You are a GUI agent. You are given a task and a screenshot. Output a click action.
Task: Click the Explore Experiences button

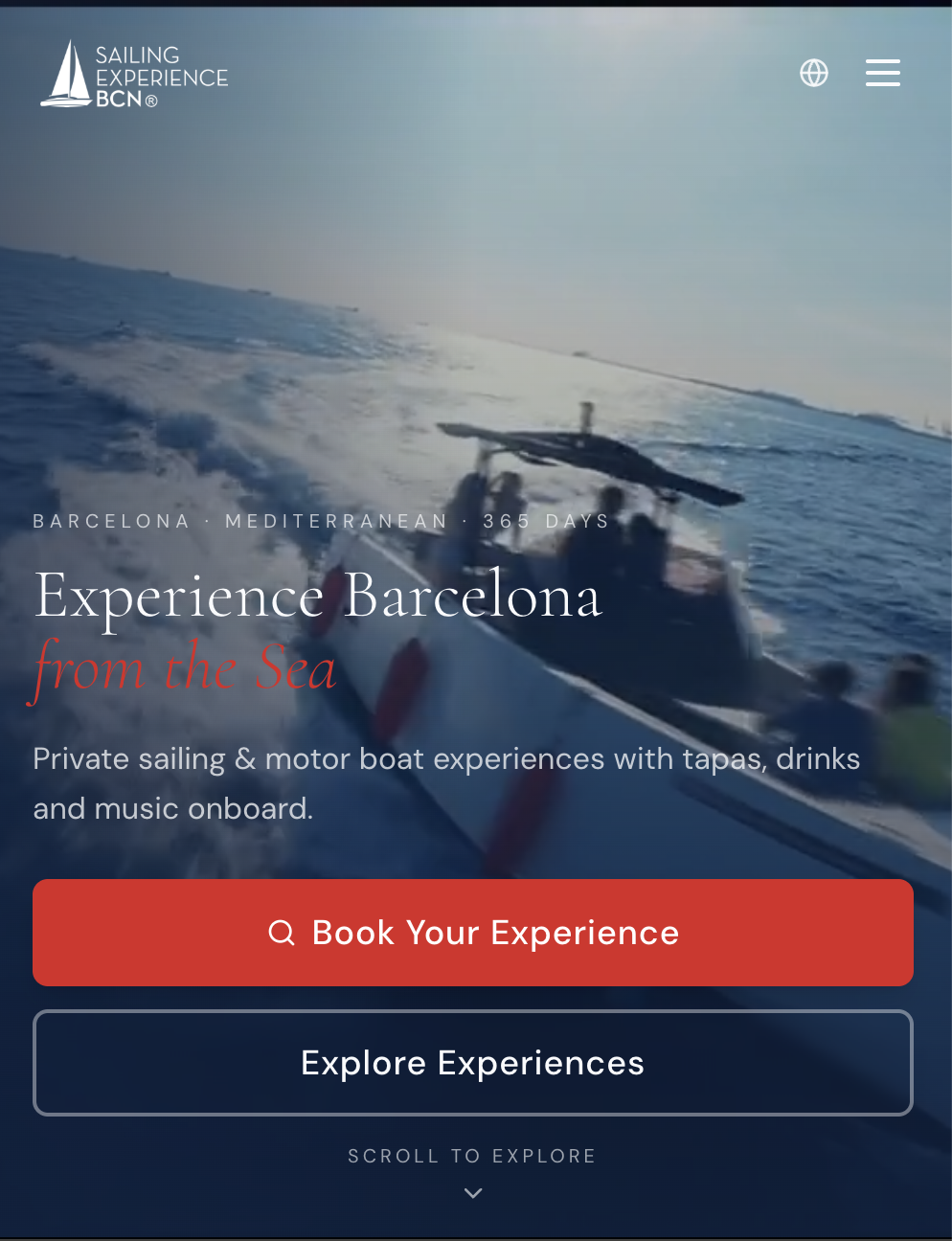point(473,1063)
